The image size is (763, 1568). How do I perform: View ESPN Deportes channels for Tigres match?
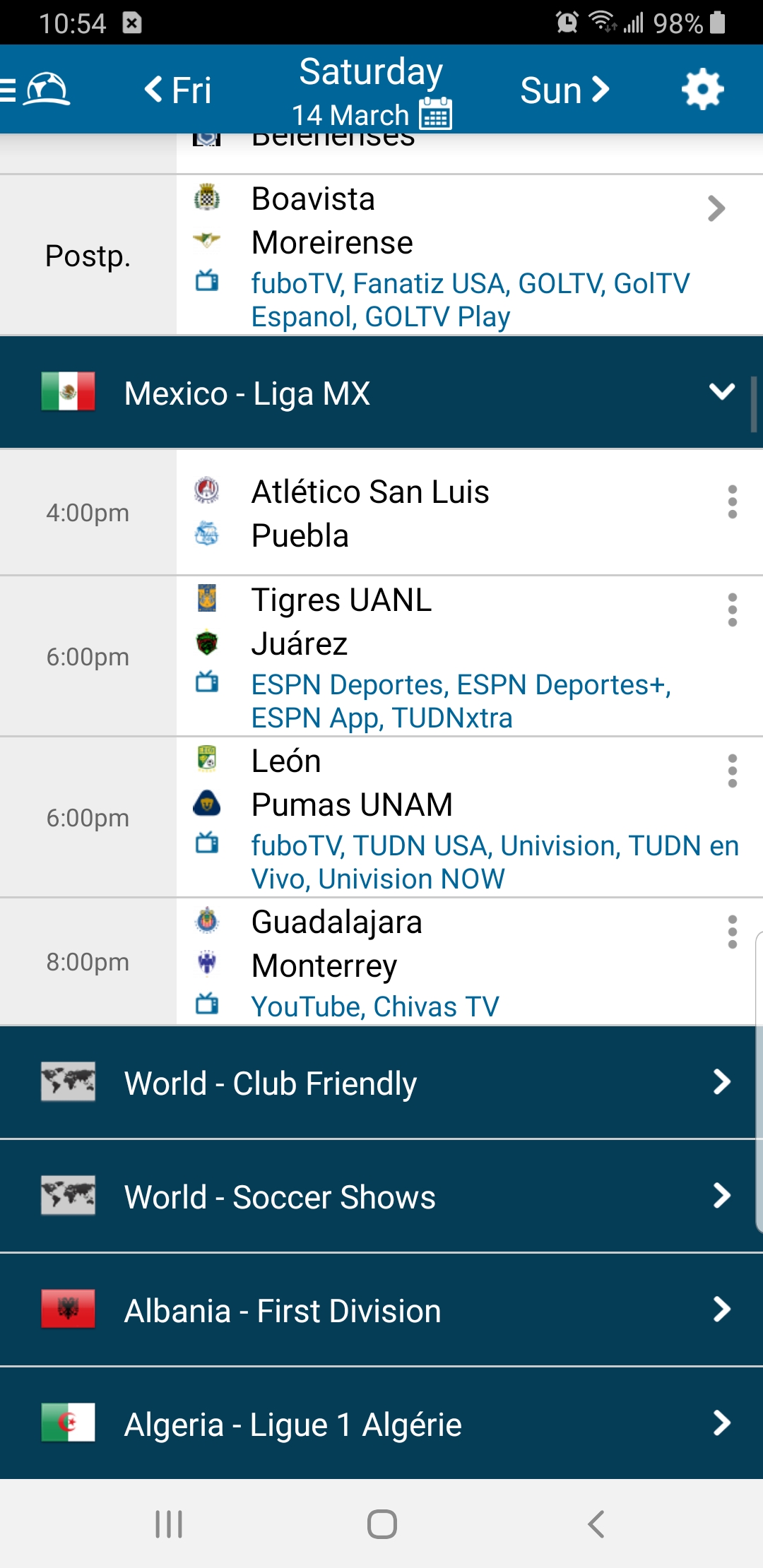[461, 701]
